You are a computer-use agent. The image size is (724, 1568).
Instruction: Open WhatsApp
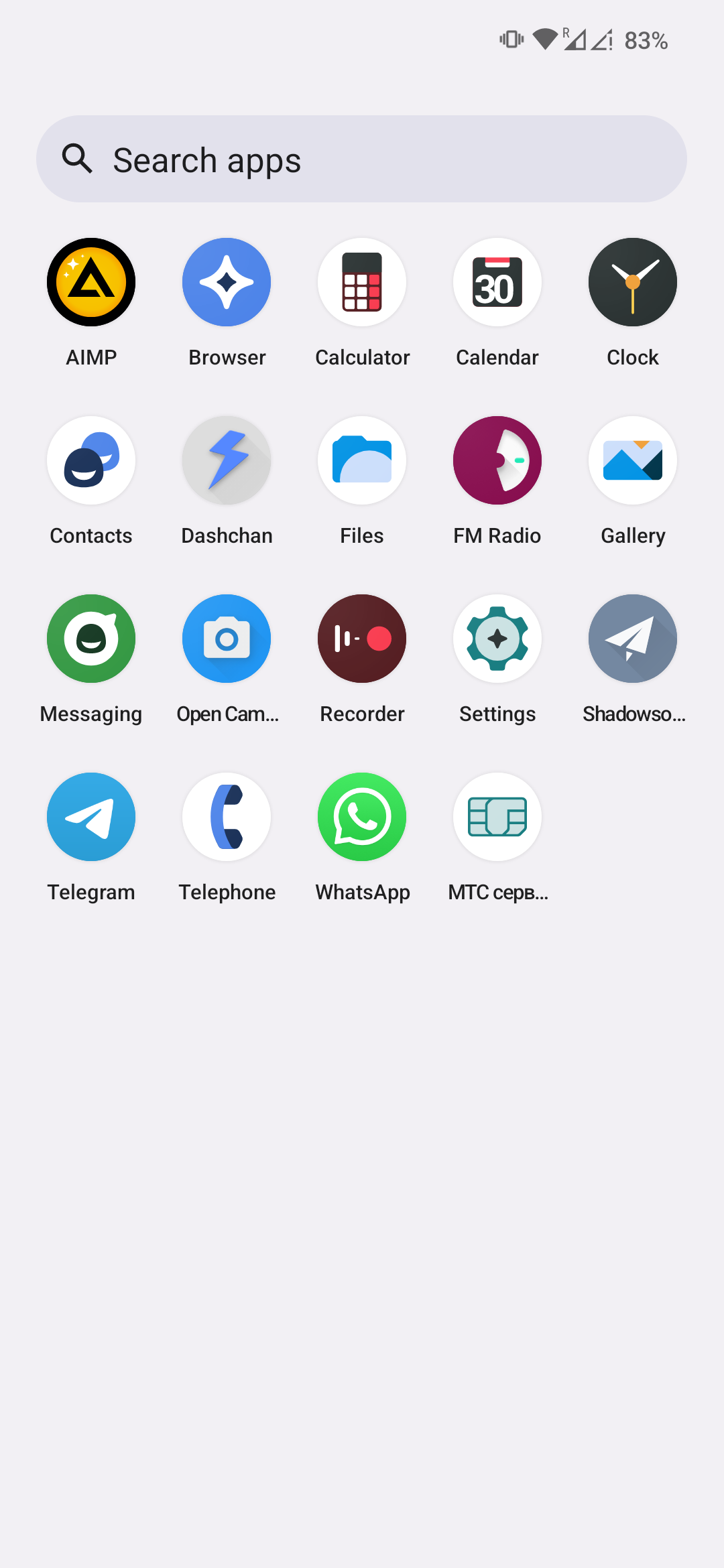coord(362,817)
